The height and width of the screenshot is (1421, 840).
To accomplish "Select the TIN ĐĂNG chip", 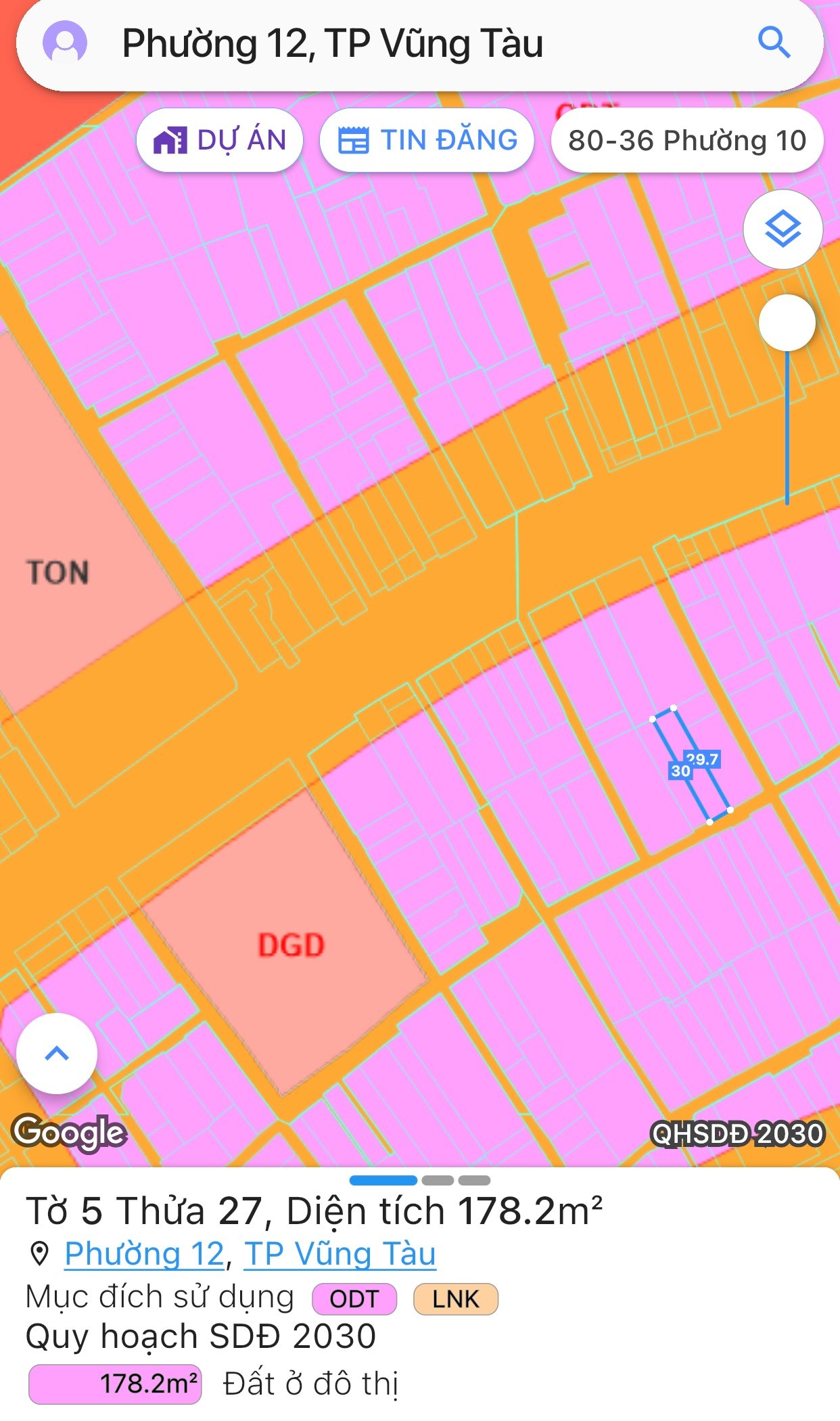I will point(427,140).
